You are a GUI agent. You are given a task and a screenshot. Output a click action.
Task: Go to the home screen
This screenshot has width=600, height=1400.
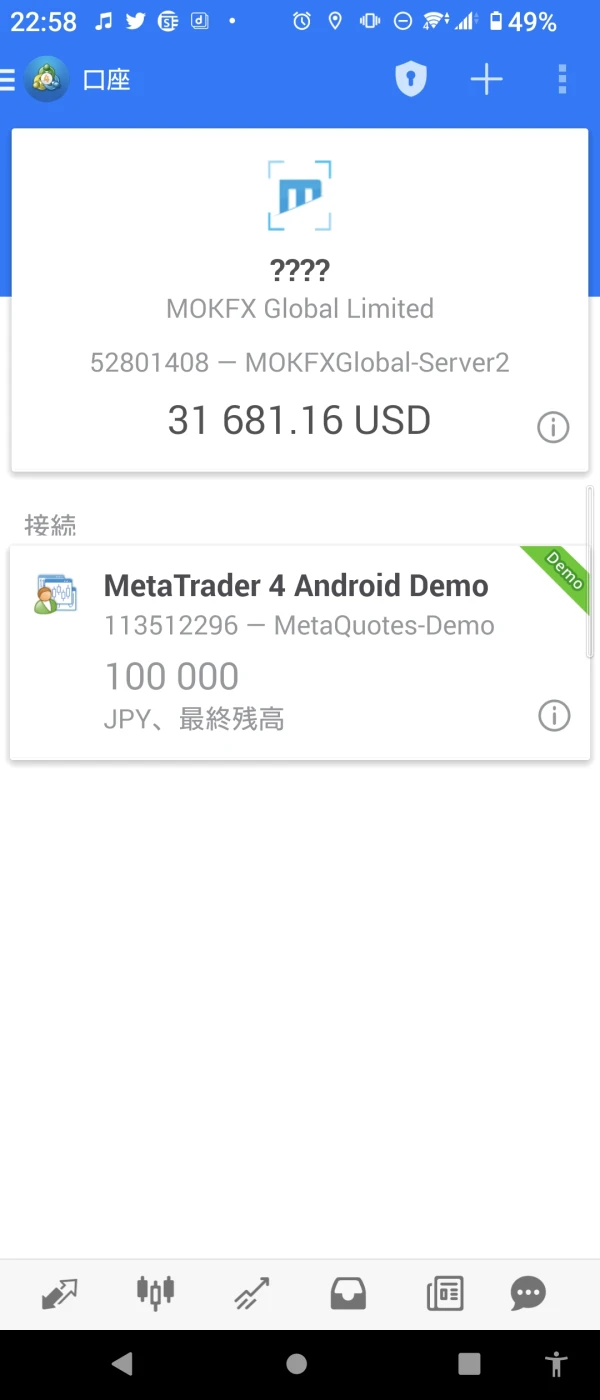tap(296, 1363)
